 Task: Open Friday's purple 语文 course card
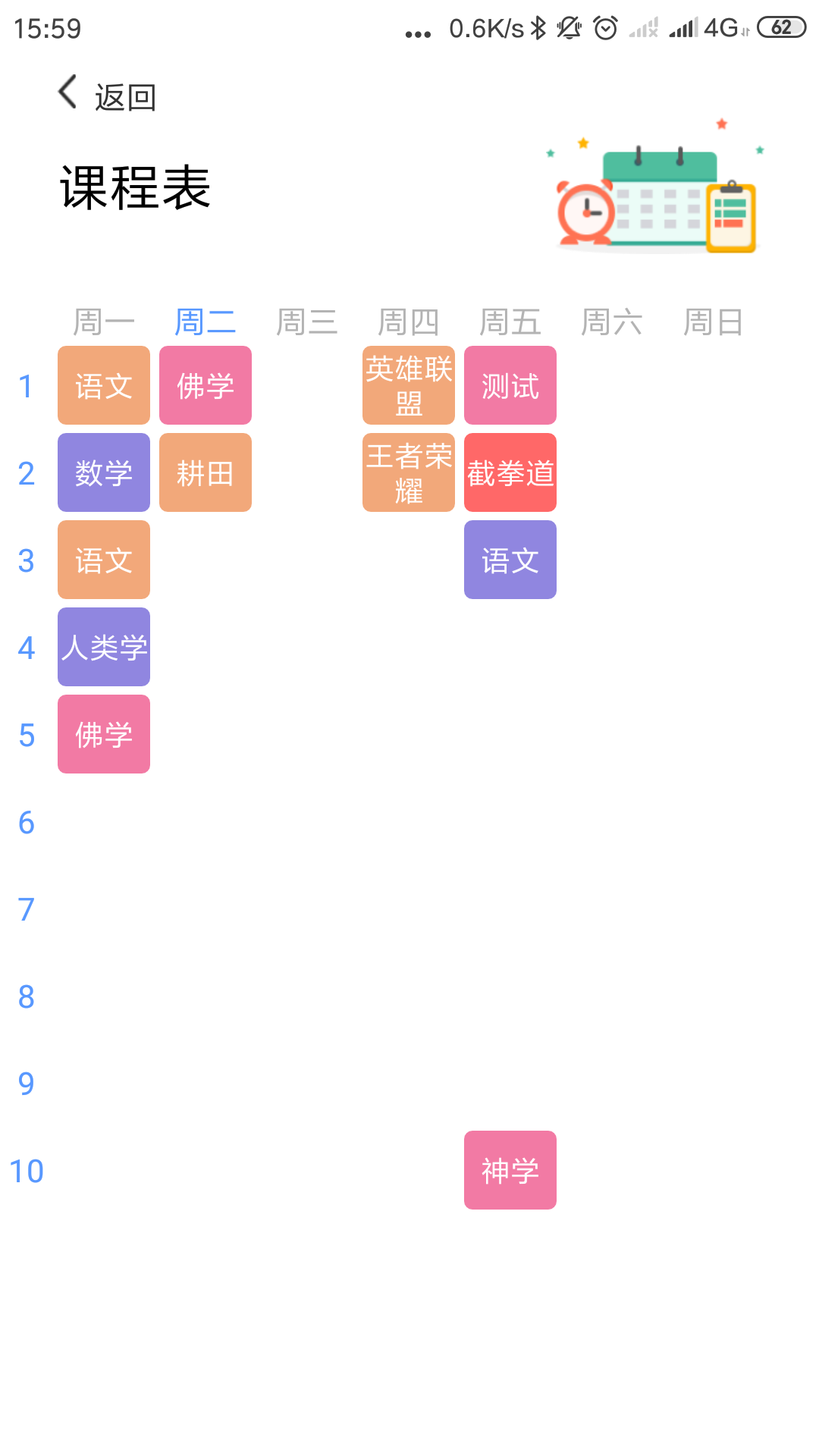coord(510,560)
